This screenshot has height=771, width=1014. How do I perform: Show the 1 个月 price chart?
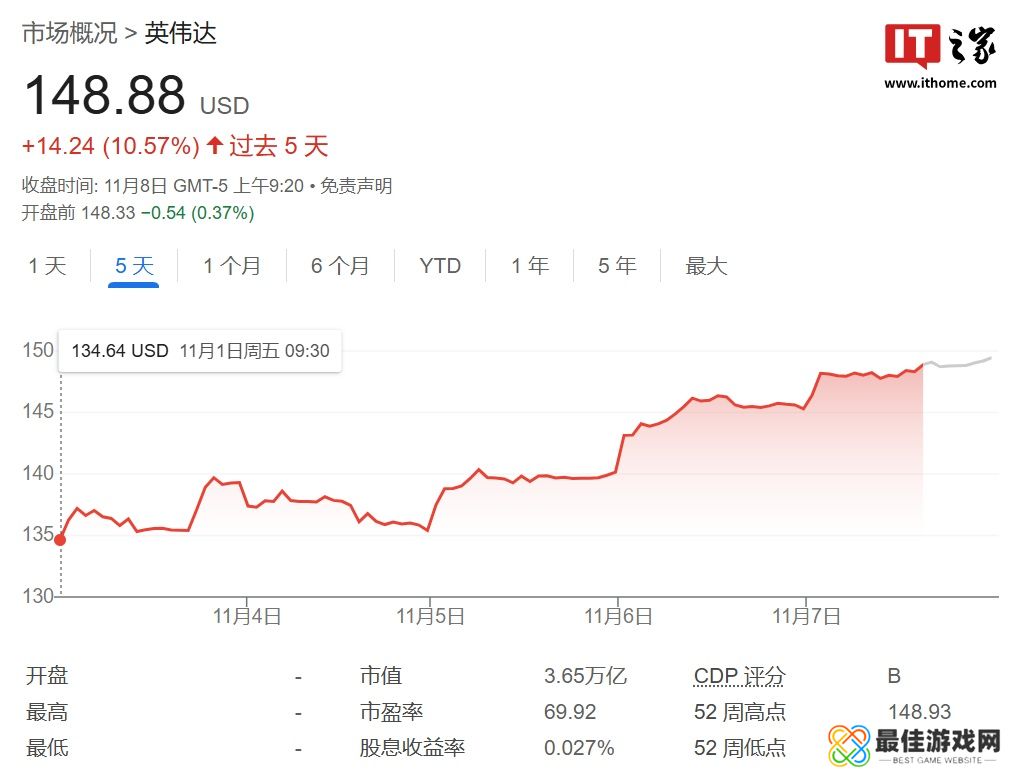231,266
